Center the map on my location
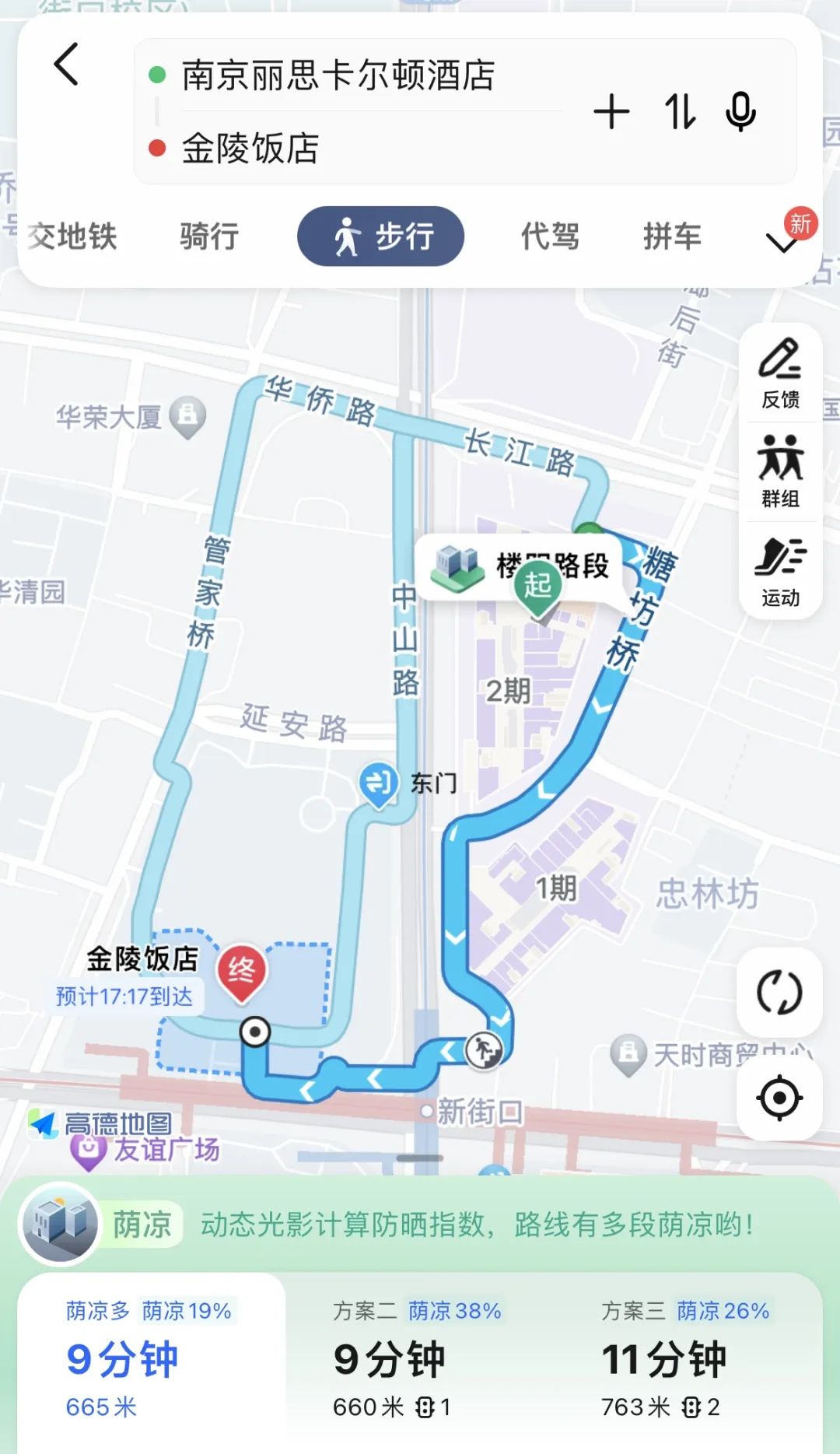840x1454 pixels. pos(779,1098)
